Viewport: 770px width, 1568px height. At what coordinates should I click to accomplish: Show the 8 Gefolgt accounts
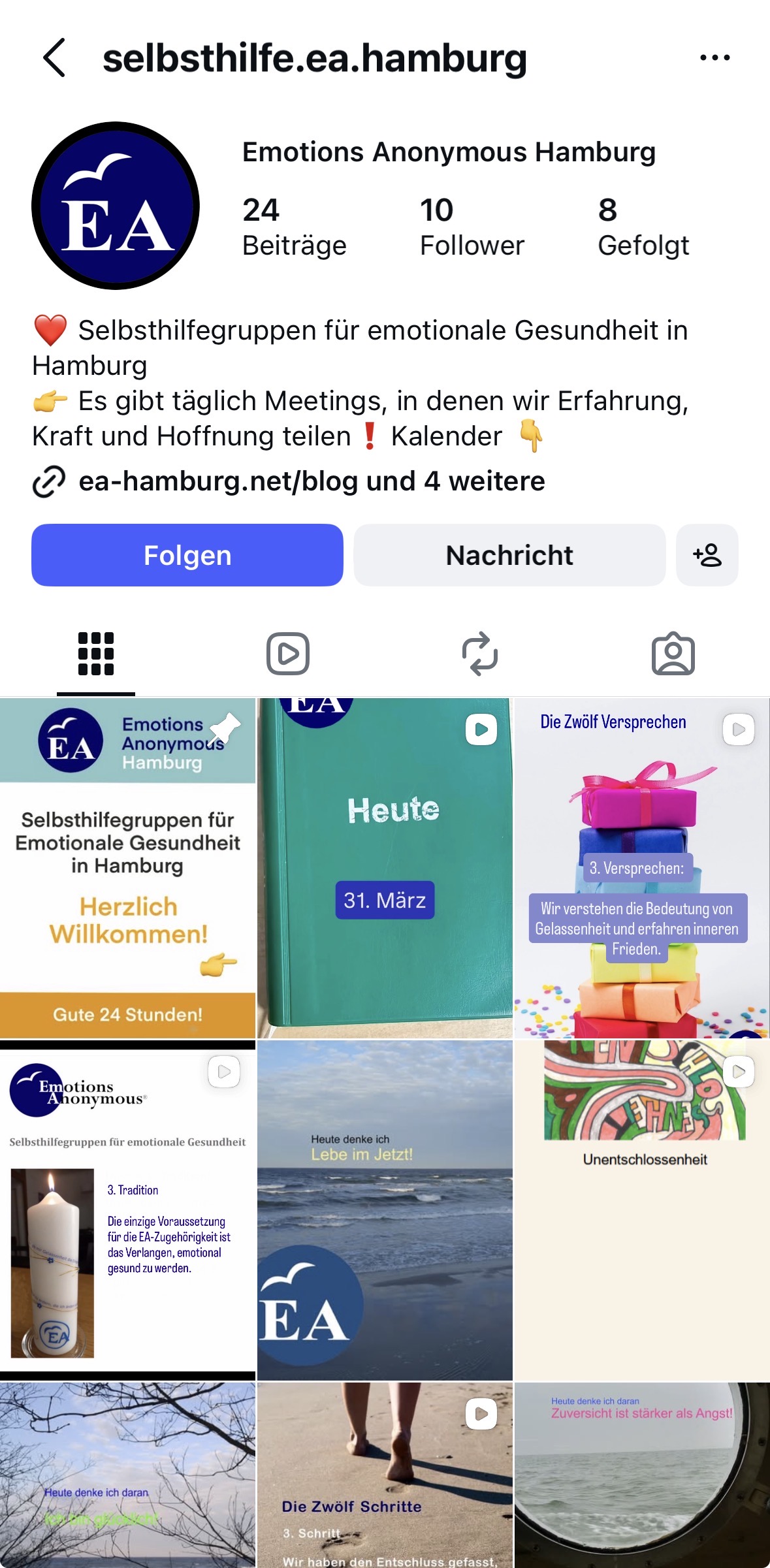[x=643, y=227]
